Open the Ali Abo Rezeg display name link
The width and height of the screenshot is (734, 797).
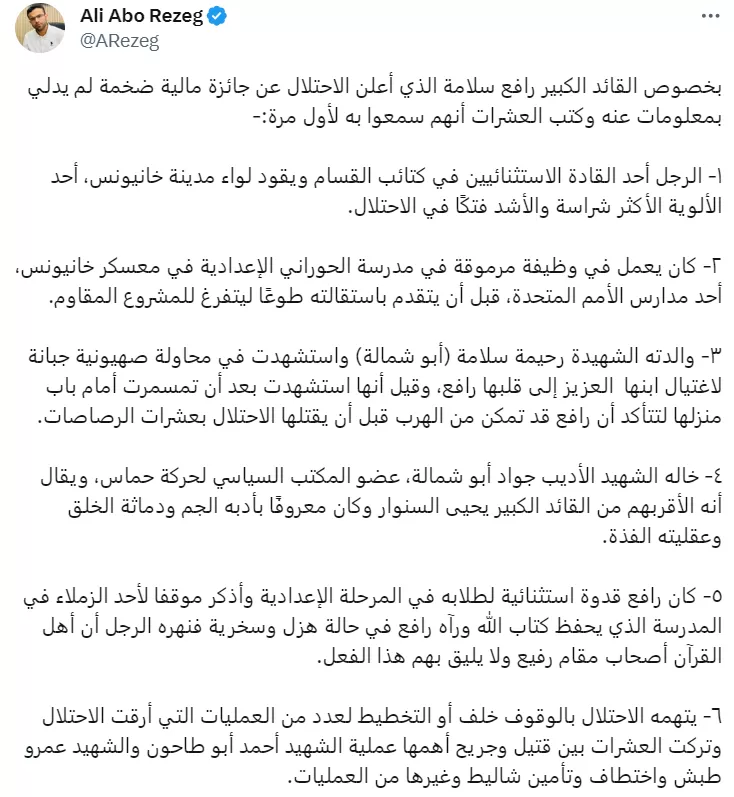[142, 16]
